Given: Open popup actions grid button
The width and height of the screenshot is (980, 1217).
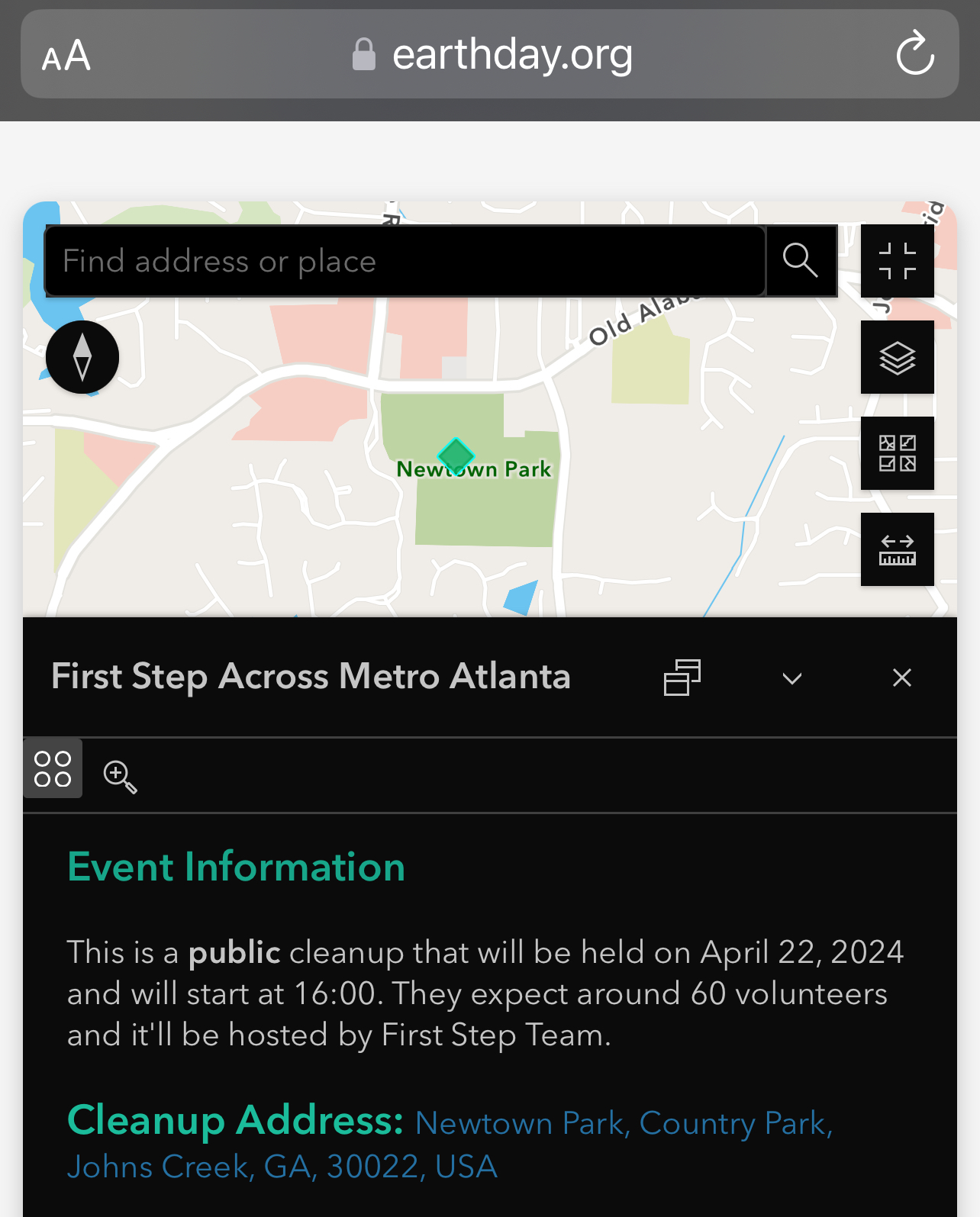Looking at the screenshot, I should pos(53,768).
